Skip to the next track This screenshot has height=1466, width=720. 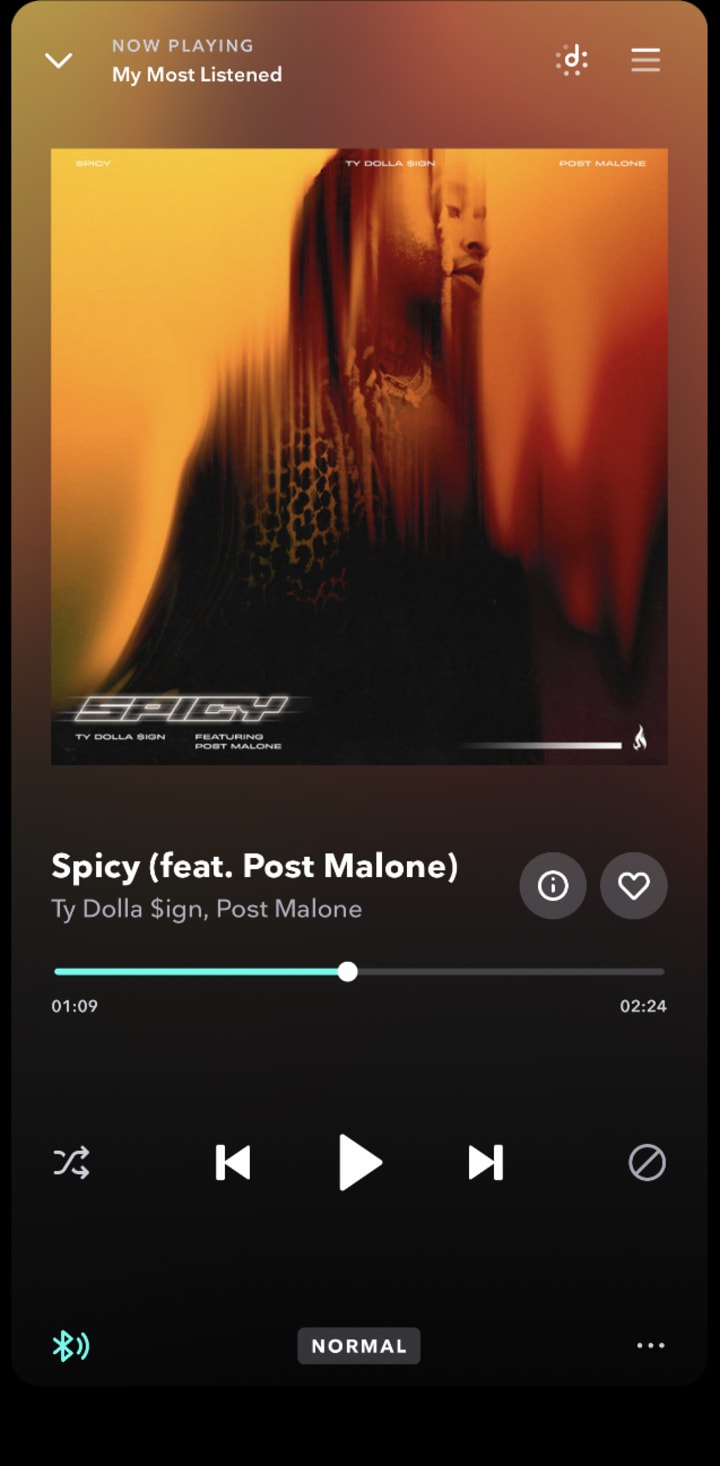click(486, 1162)
